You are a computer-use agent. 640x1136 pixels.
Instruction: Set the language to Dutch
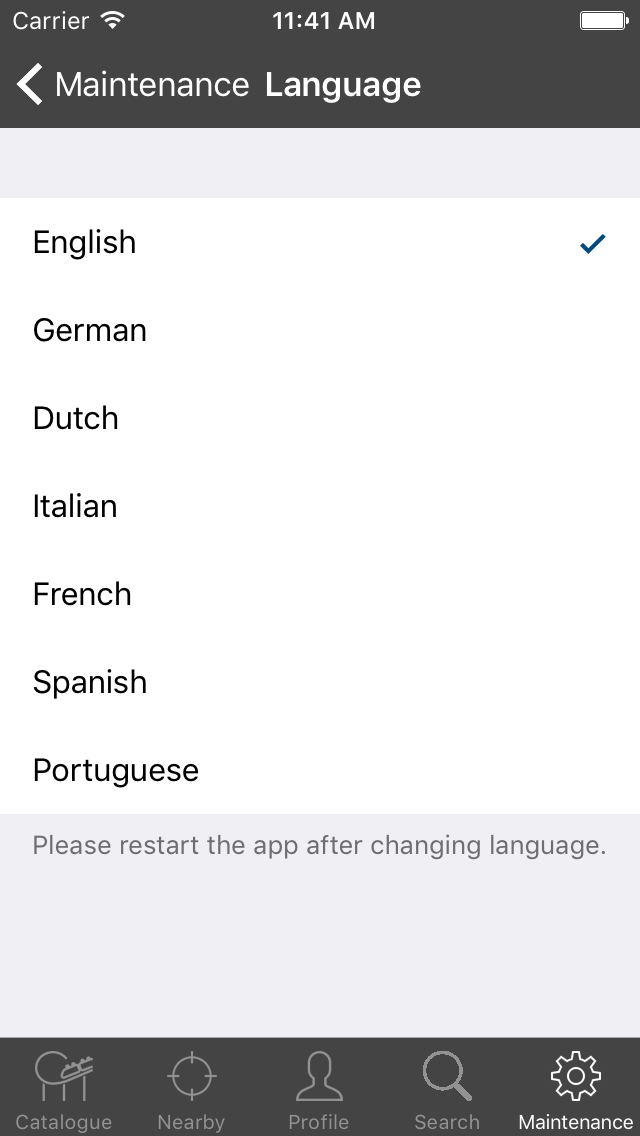tap(320, 418)
